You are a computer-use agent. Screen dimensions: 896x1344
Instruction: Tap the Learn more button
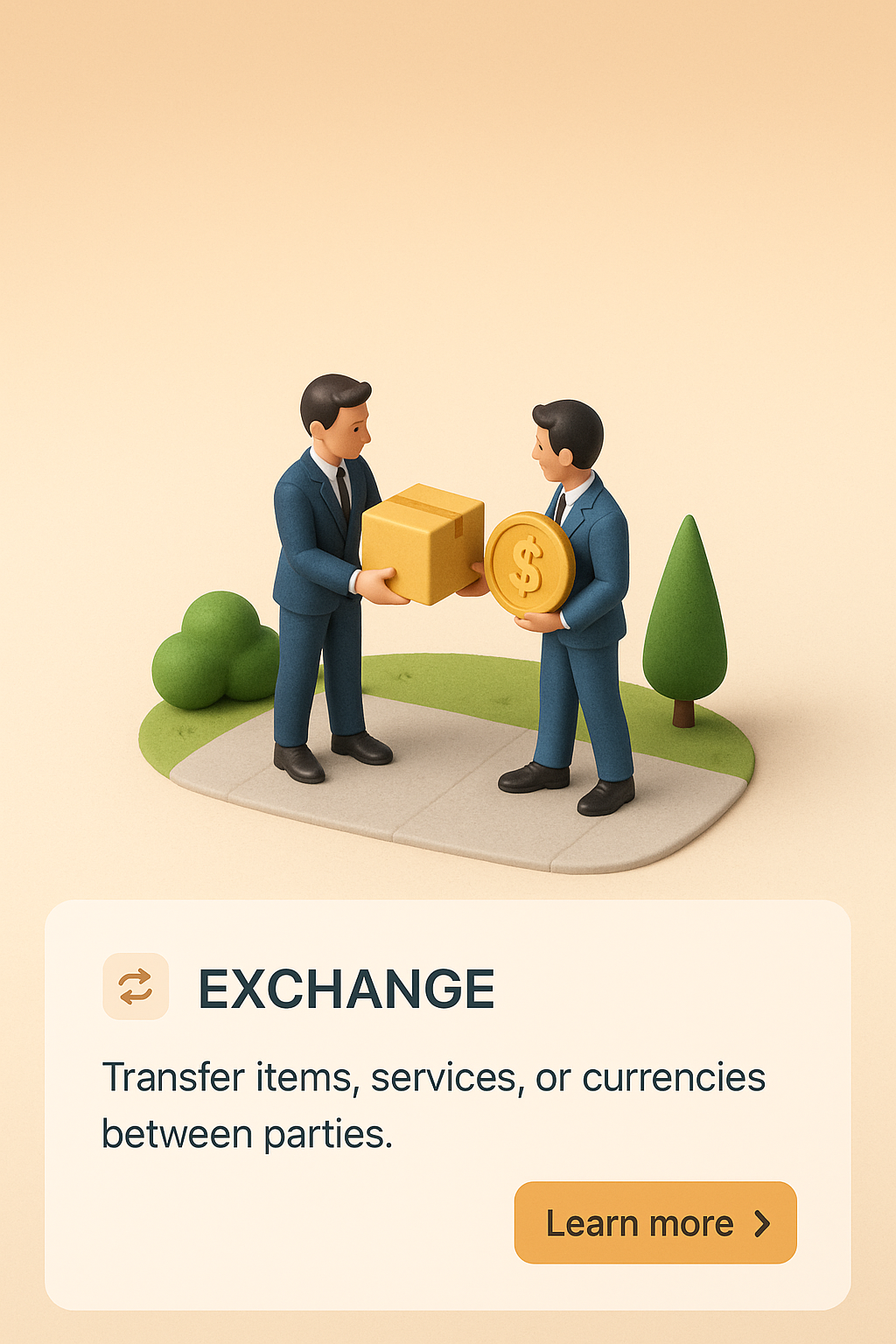(655, 1222)
